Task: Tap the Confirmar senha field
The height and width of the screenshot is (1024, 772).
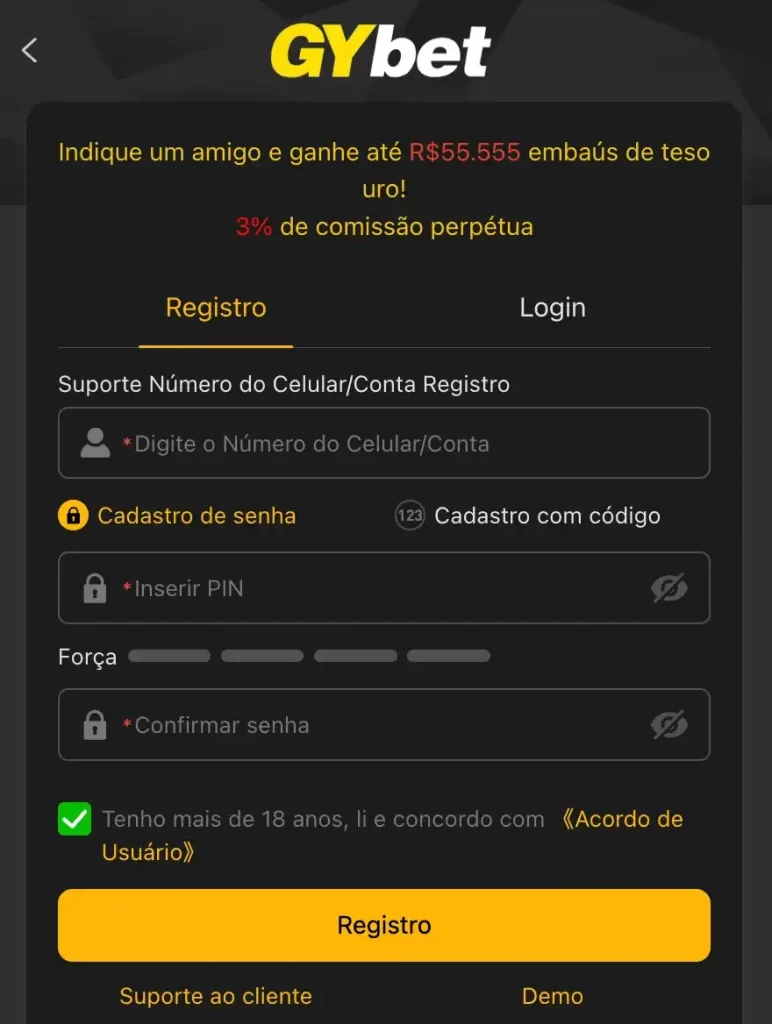Action: (380, 725)
